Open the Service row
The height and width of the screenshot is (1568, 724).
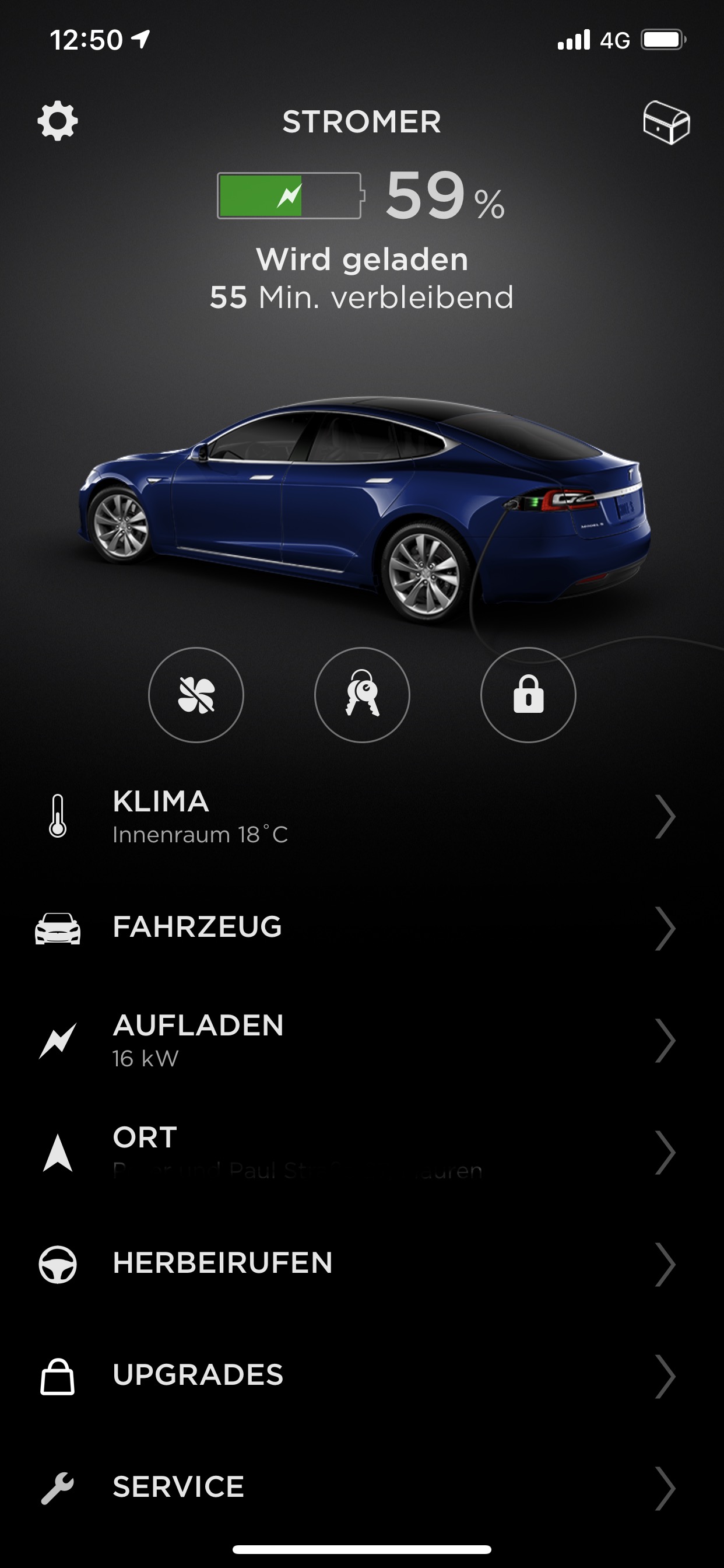point(361,1488)
